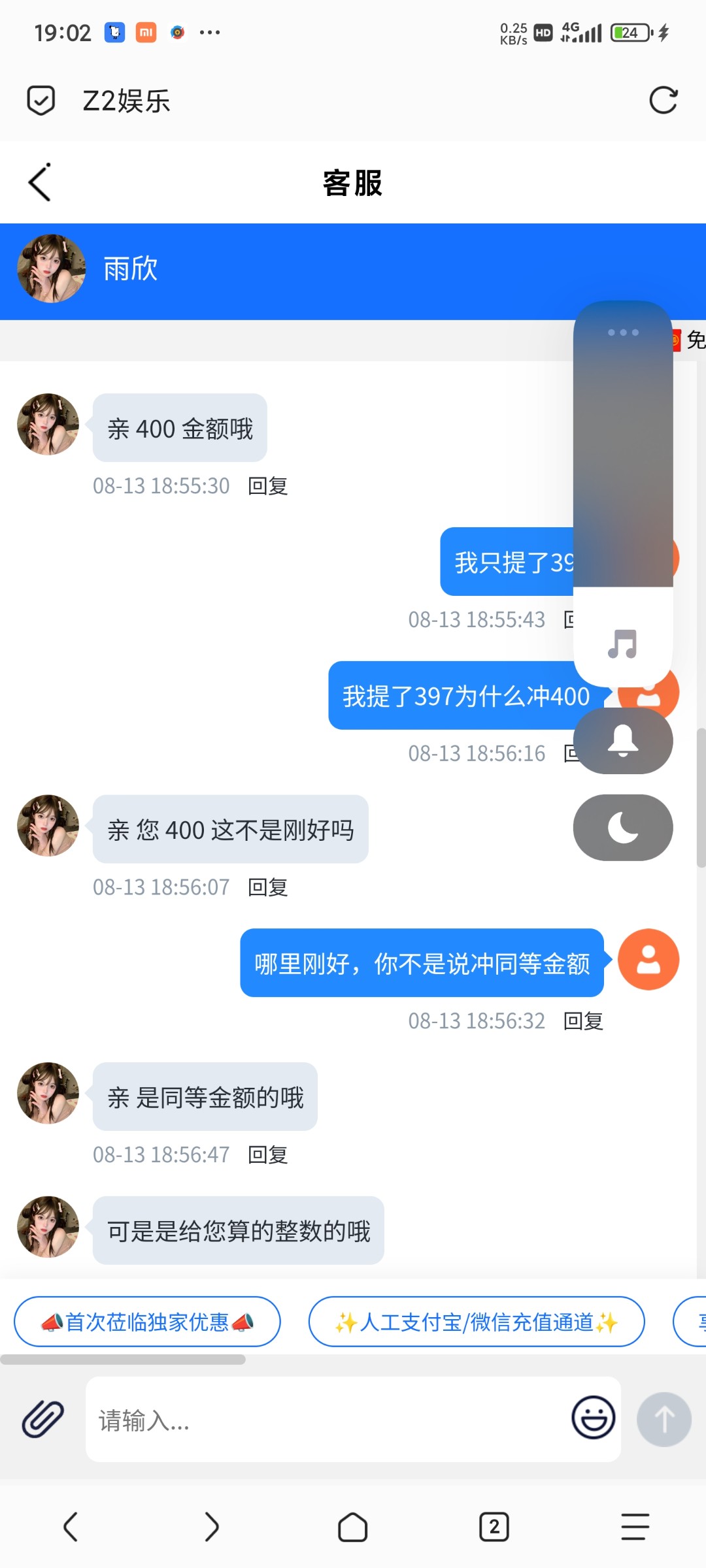Choose 人工支付宝/微信充值通道 chip
Viewport: 706px width, 1568px height.
coord(476,1322)
